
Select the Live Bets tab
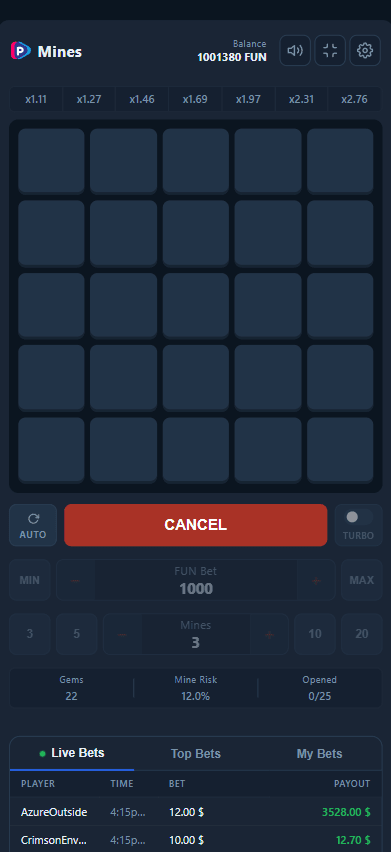72,753
